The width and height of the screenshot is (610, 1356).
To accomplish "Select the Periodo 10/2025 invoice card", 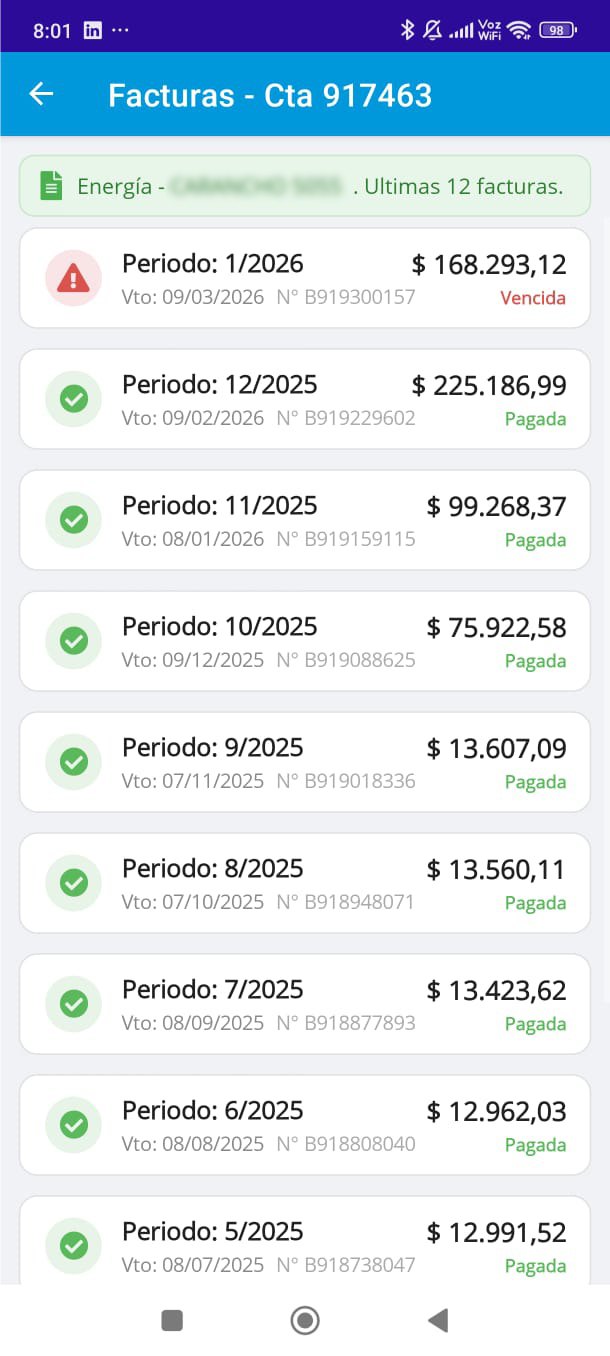I will [304, 641].
